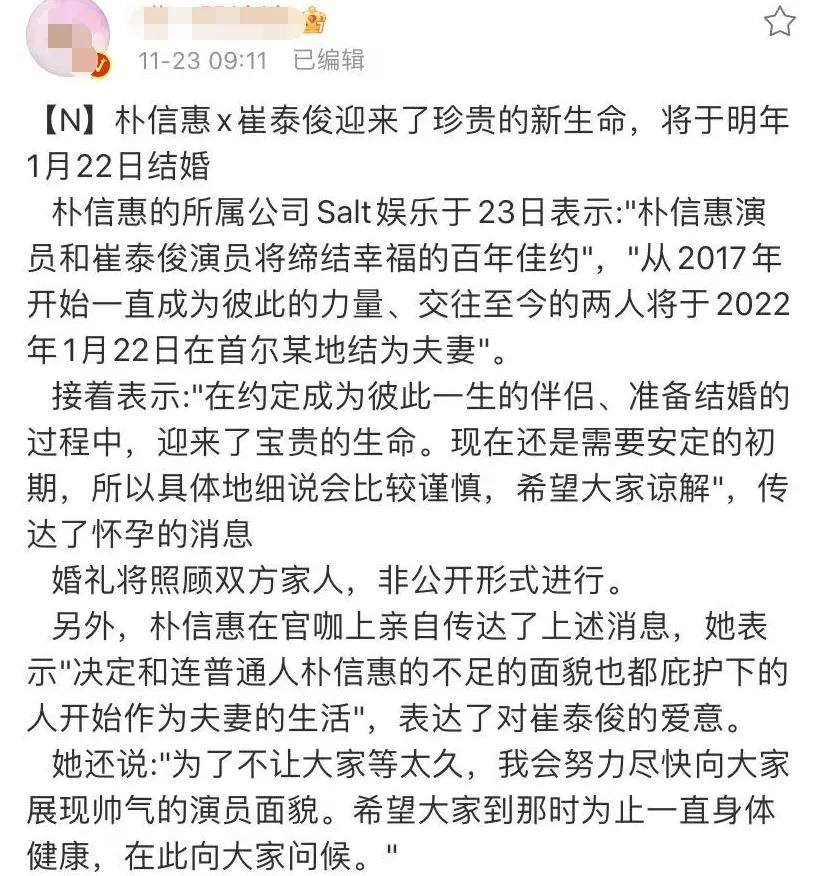The height and width of the screenshot is (876, 825).
Task: Tap the star icon to favorite this post
Action: click(779, 22)
